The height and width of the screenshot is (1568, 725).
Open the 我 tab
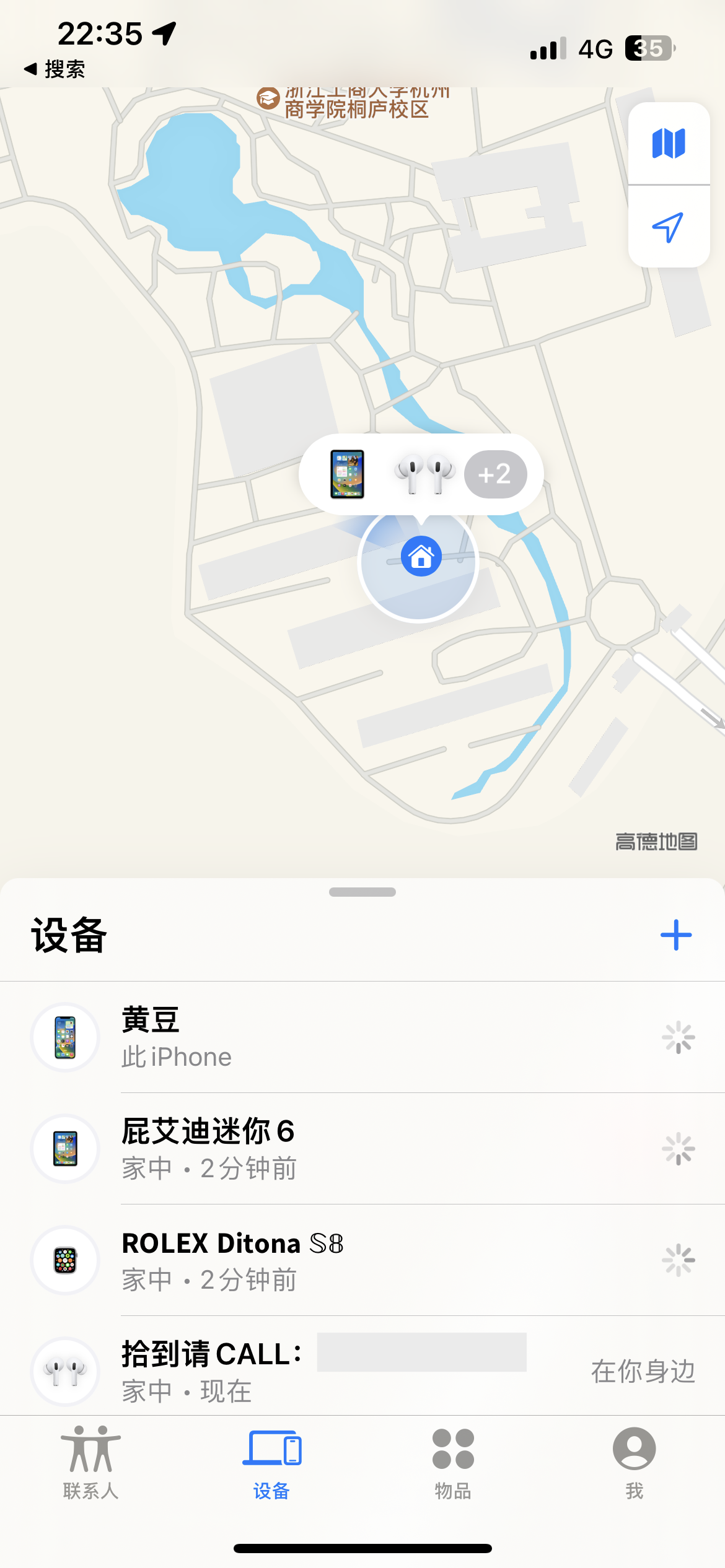pos(634,1463)
